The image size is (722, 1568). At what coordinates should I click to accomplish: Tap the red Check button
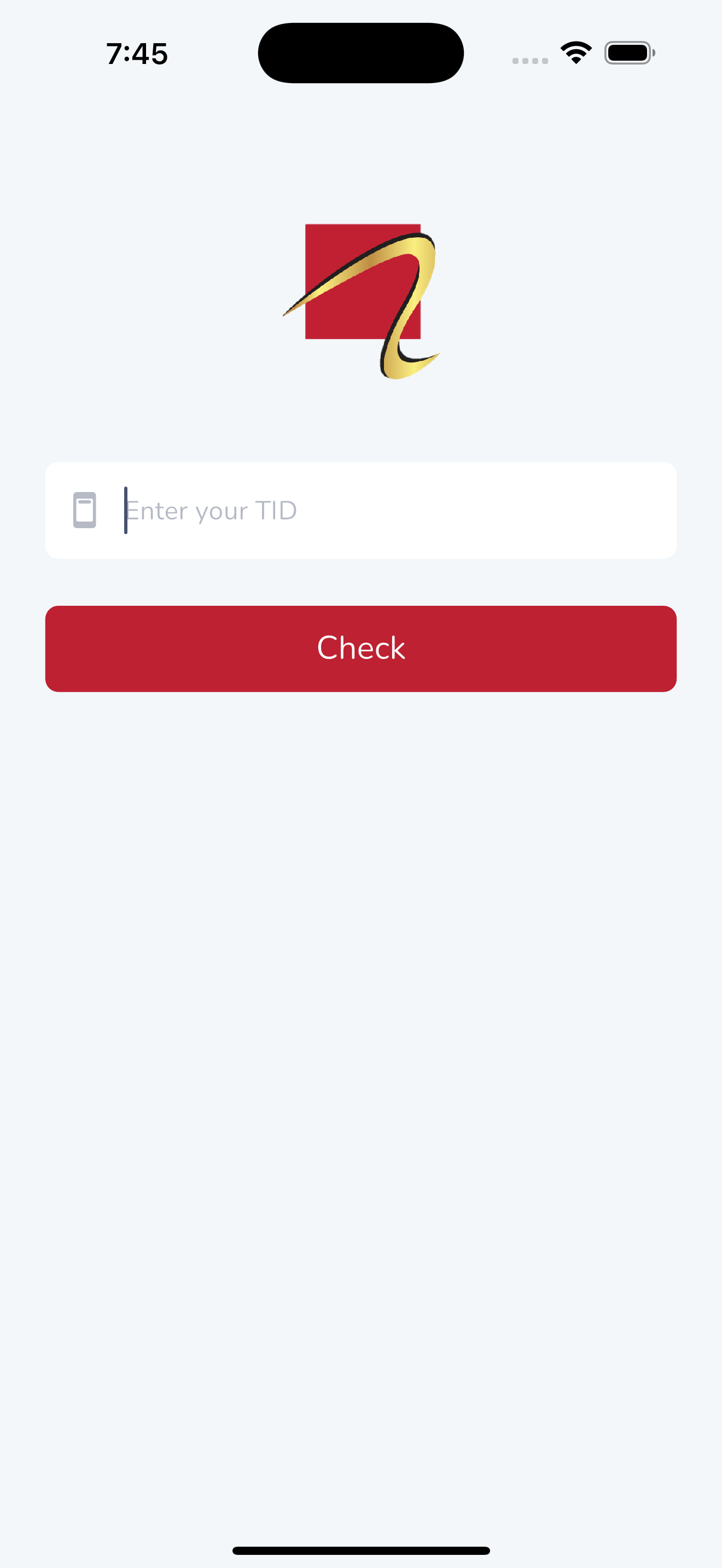[360, 648]
